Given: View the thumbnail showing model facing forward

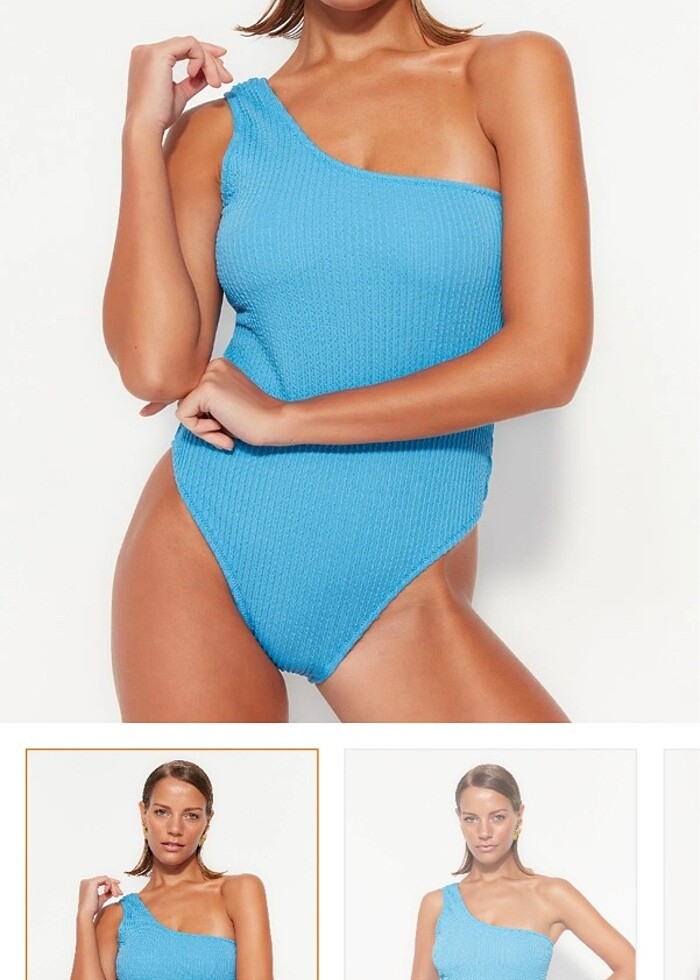Looking at the screenshot, I should point(490,864).
